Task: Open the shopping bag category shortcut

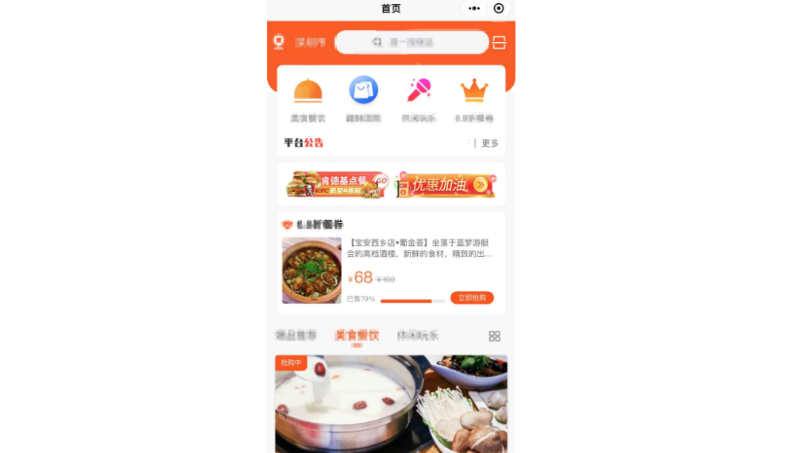Action: 363,99
